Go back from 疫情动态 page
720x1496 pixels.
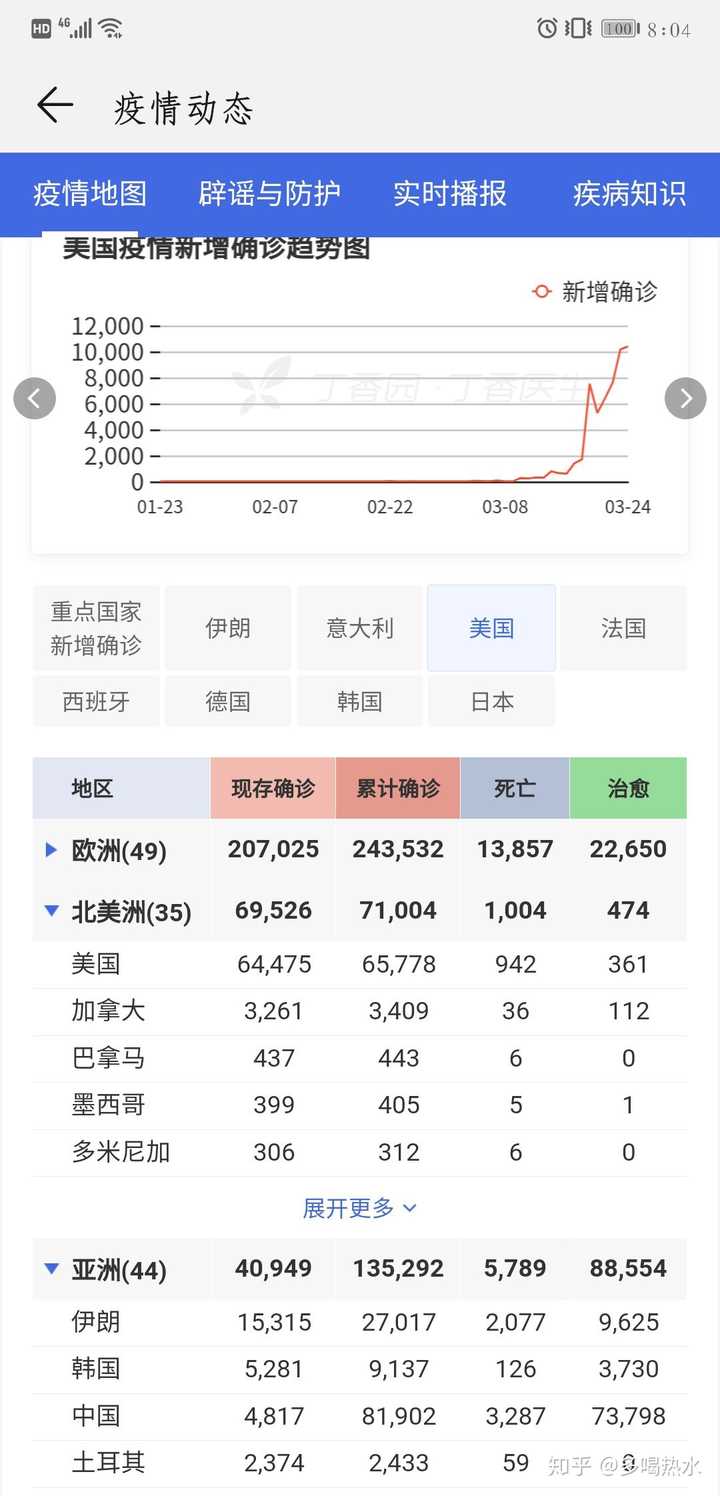(x=55, y=106)
